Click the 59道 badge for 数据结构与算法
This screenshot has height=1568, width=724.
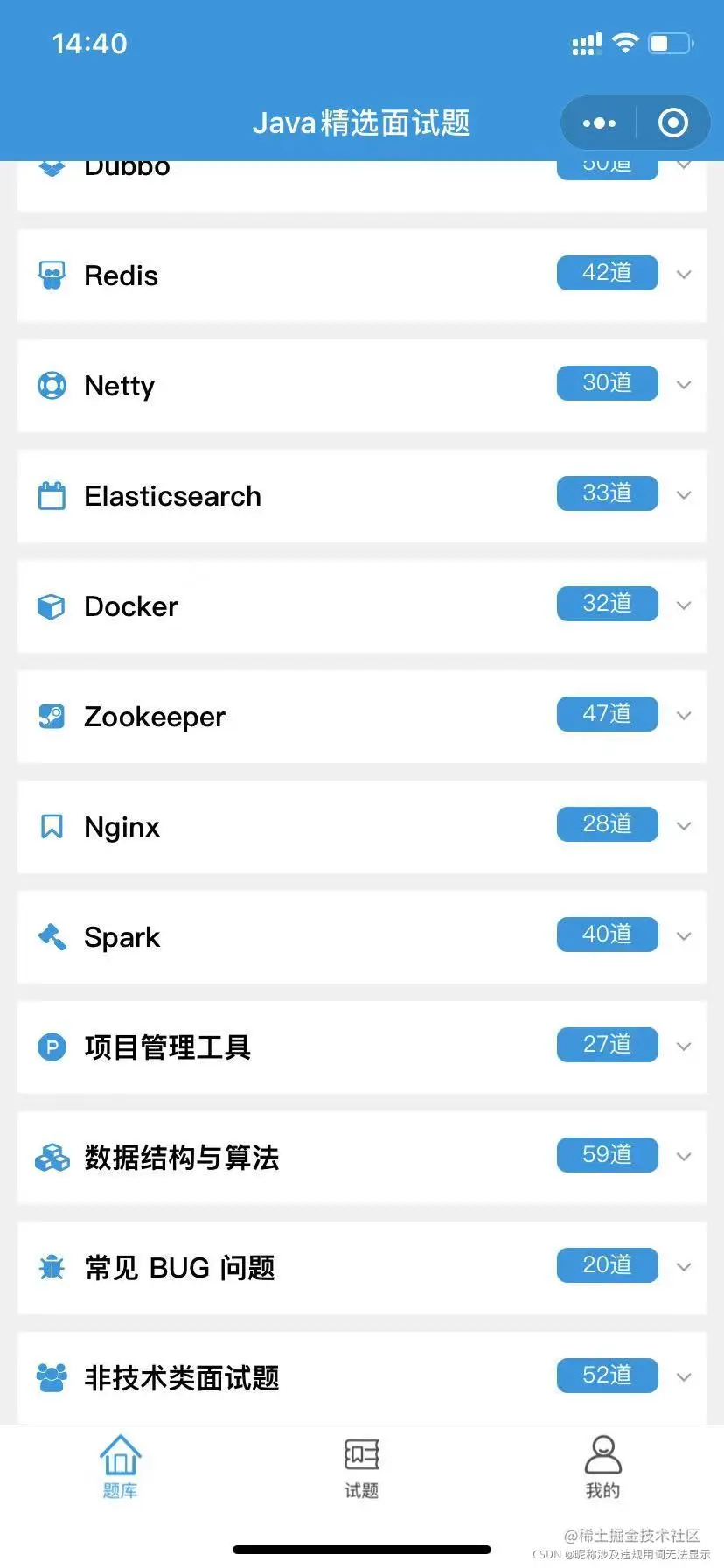tap(607, 1155)
